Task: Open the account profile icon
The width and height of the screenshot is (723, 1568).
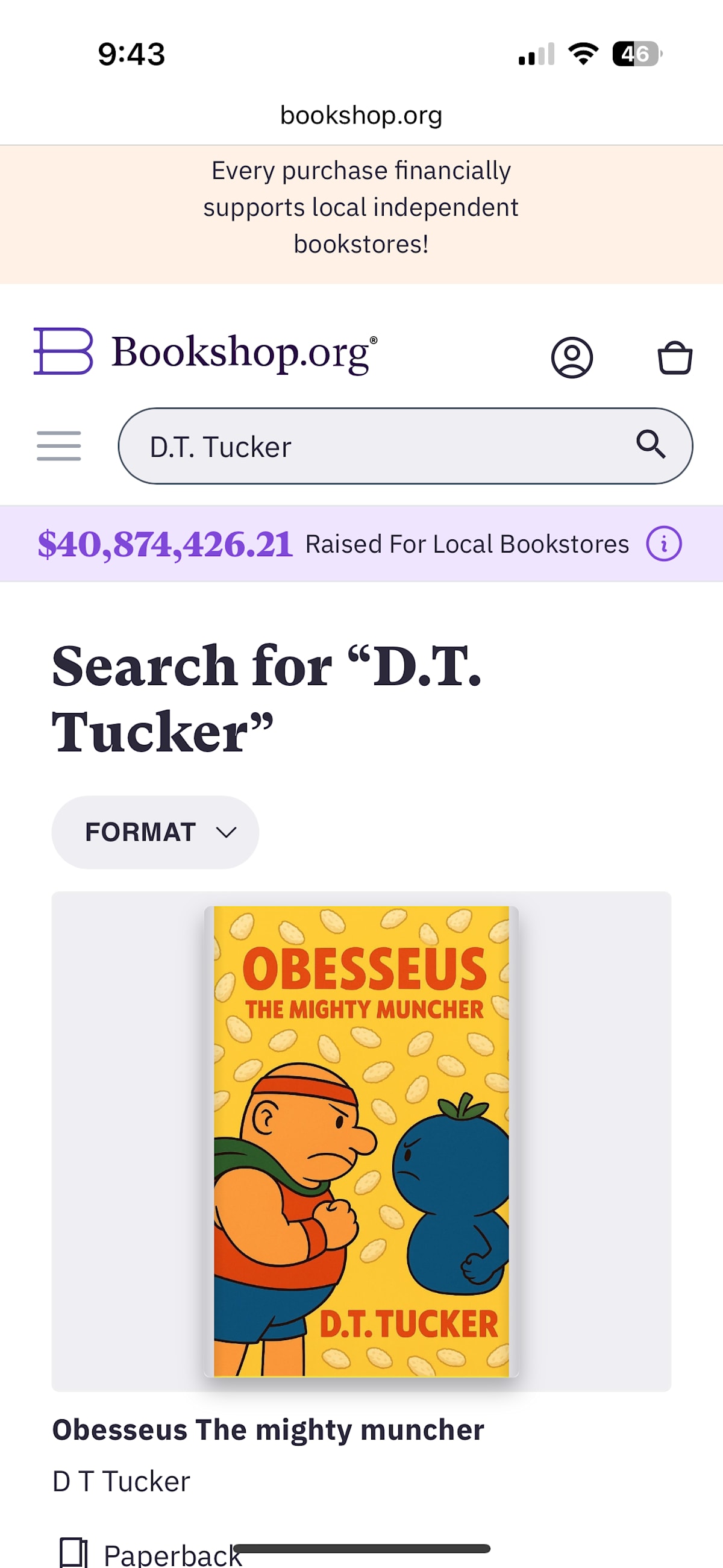Action: click(571, 357)
